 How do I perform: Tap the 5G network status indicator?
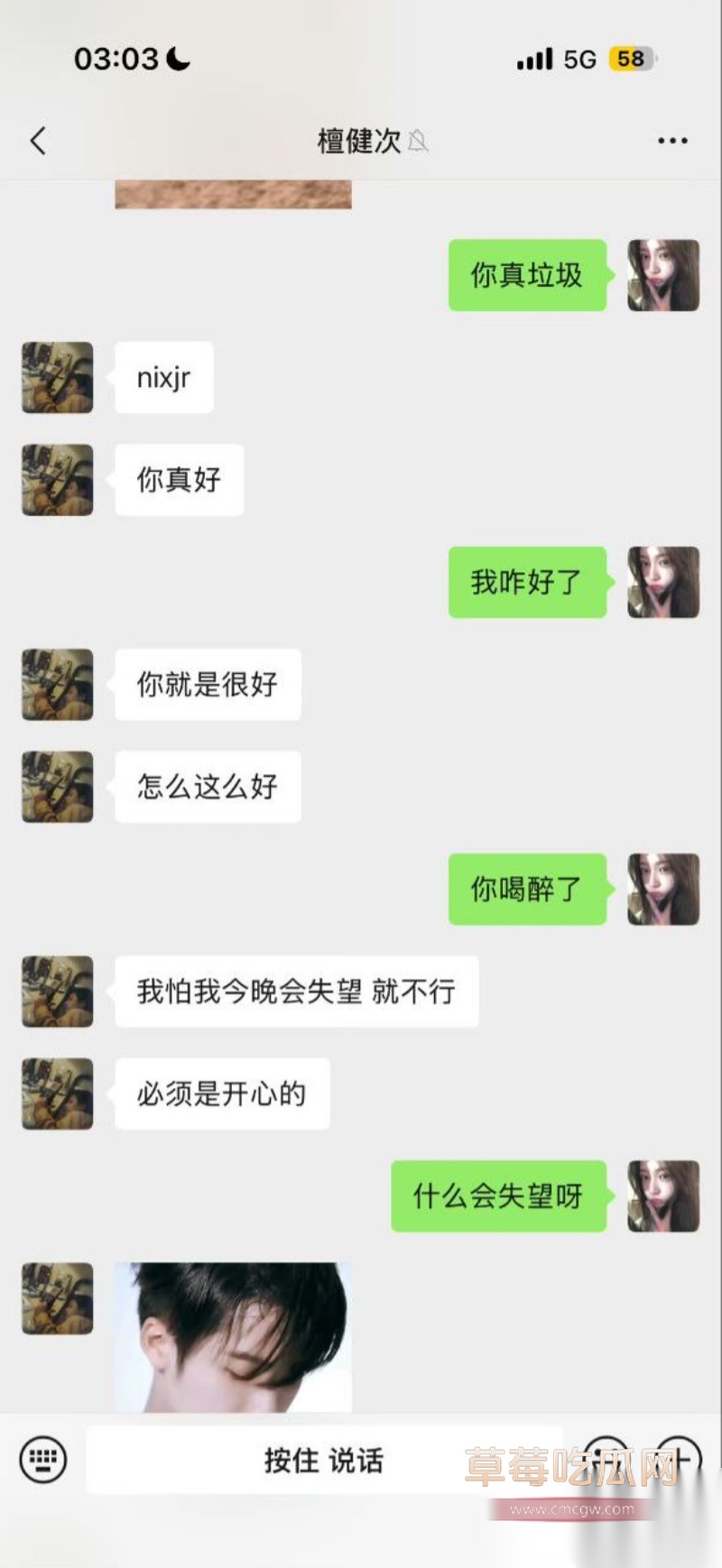[579, 58]
